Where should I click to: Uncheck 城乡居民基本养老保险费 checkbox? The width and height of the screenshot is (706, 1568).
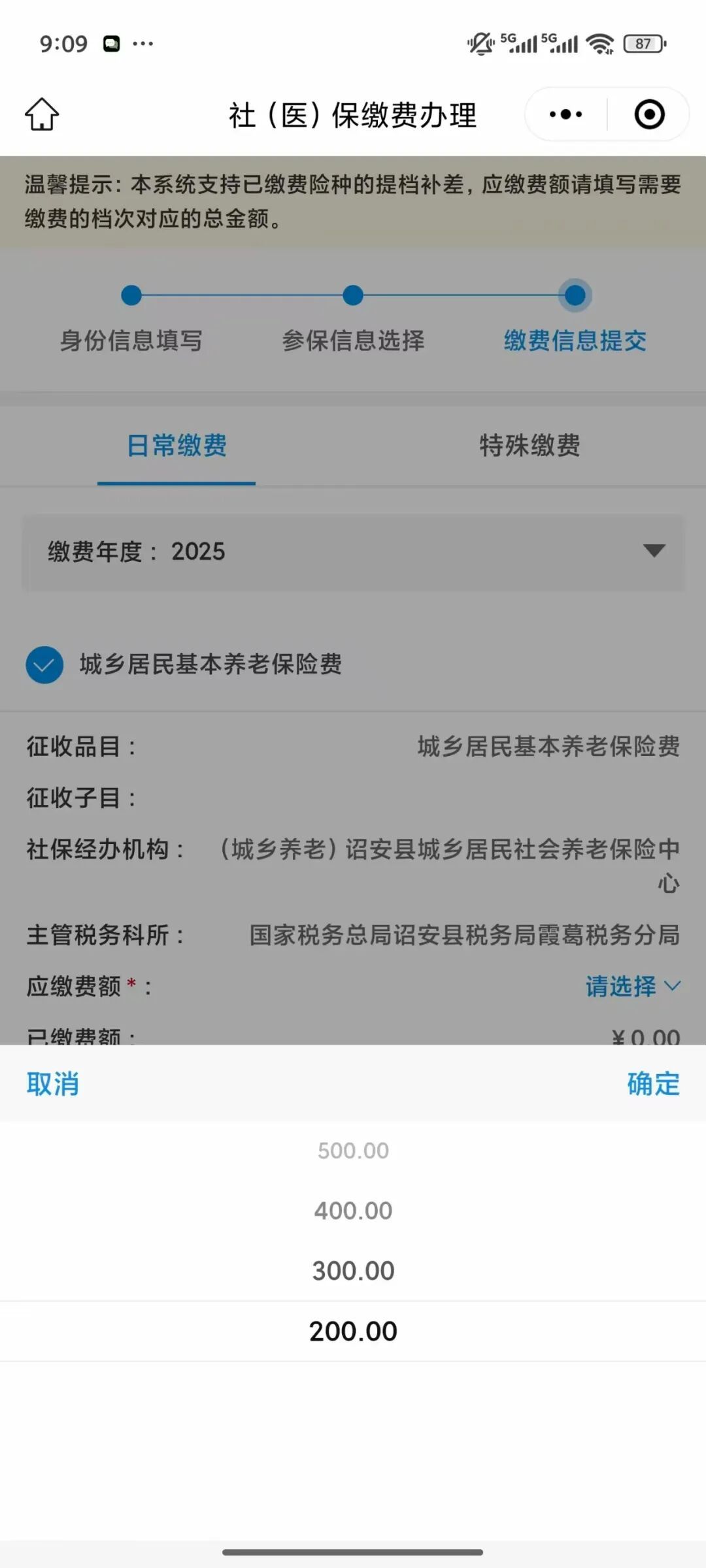tap(44, 664)
